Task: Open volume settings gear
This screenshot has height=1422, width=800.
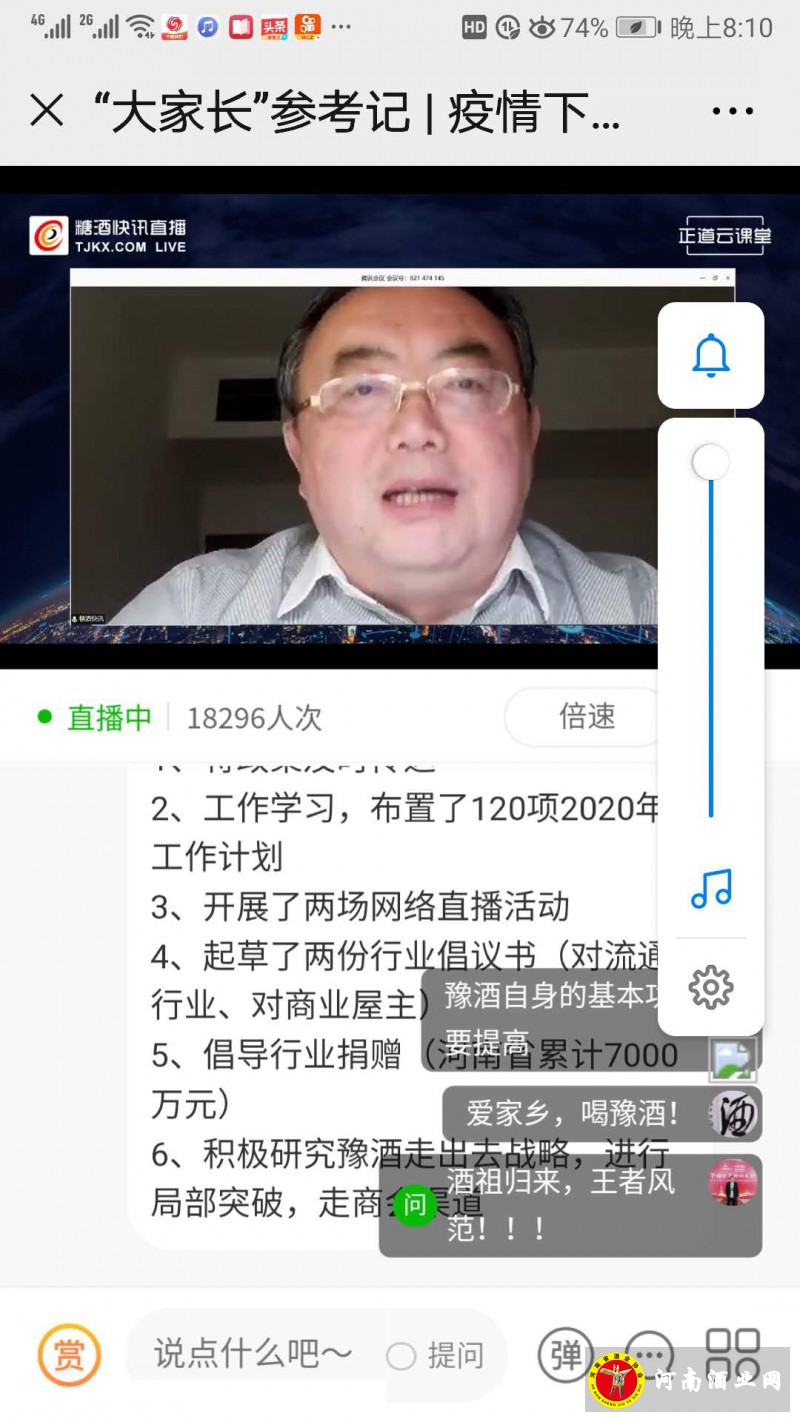Action: (x=711, y=987)
